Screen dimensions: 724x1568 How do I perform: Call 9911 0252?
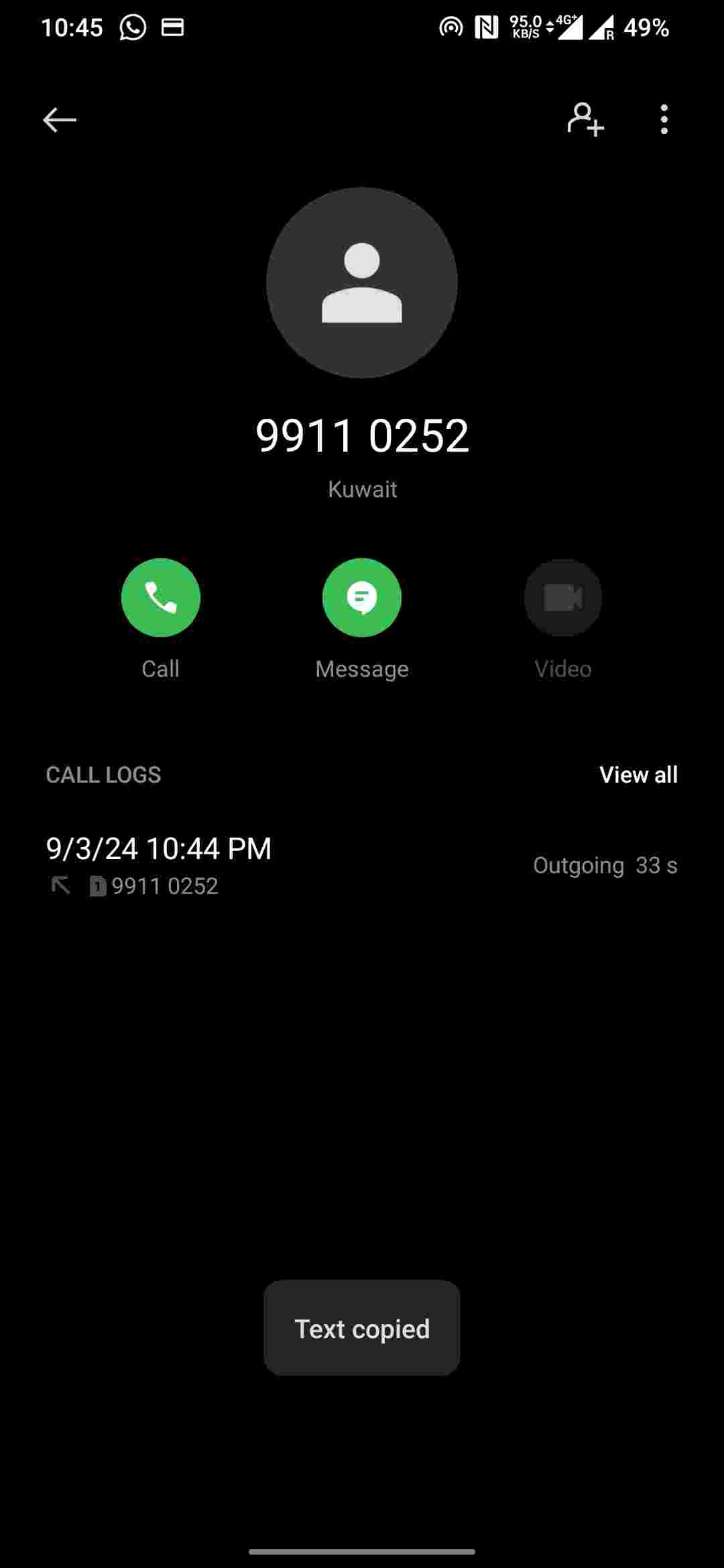coord(161,598)
